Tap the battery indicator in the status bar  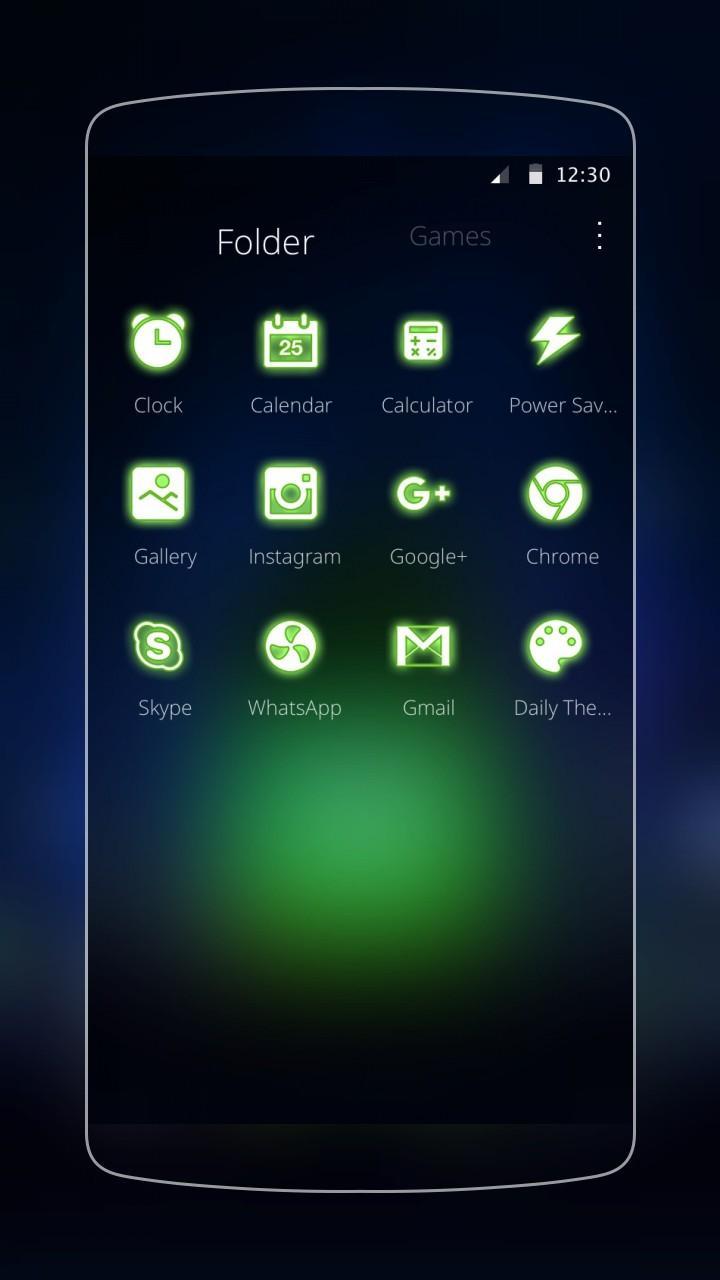pos(537,174)
